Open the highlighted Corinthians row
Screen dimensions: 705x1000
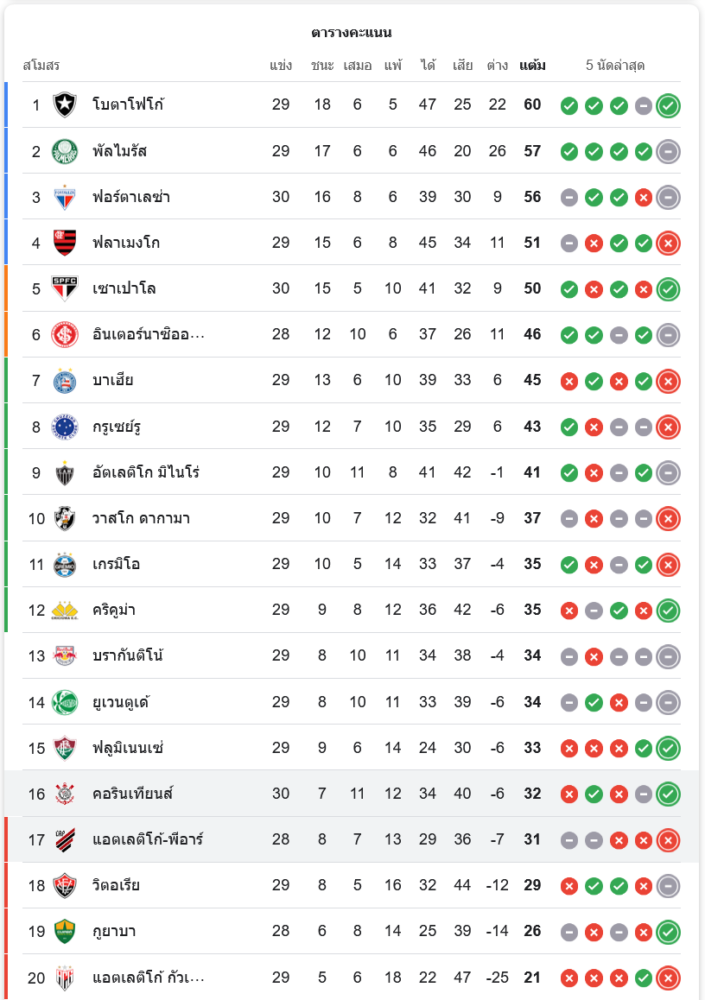click(x=132, y=794)
